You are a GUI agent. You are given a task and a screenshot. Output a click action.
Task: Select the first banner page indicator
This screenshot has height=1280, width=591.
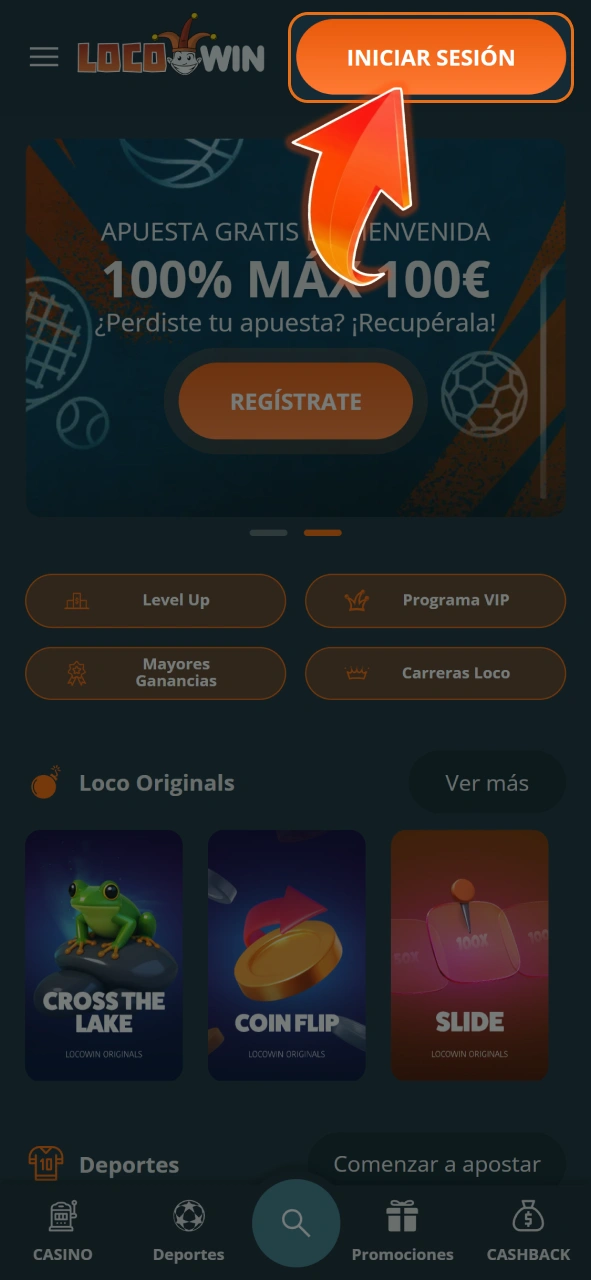[268, 533]
